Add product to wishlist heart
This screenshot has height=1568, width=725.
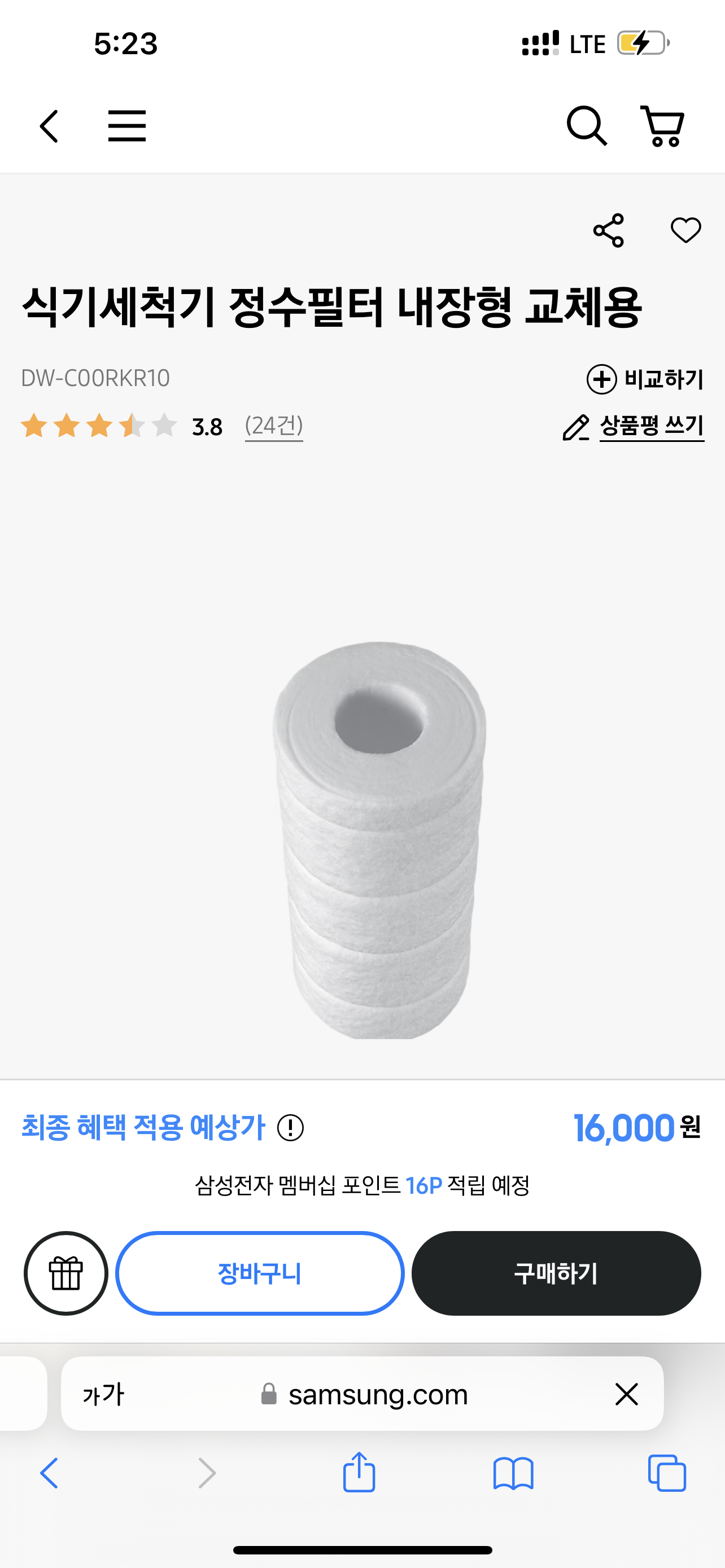[x=685, y=230]
